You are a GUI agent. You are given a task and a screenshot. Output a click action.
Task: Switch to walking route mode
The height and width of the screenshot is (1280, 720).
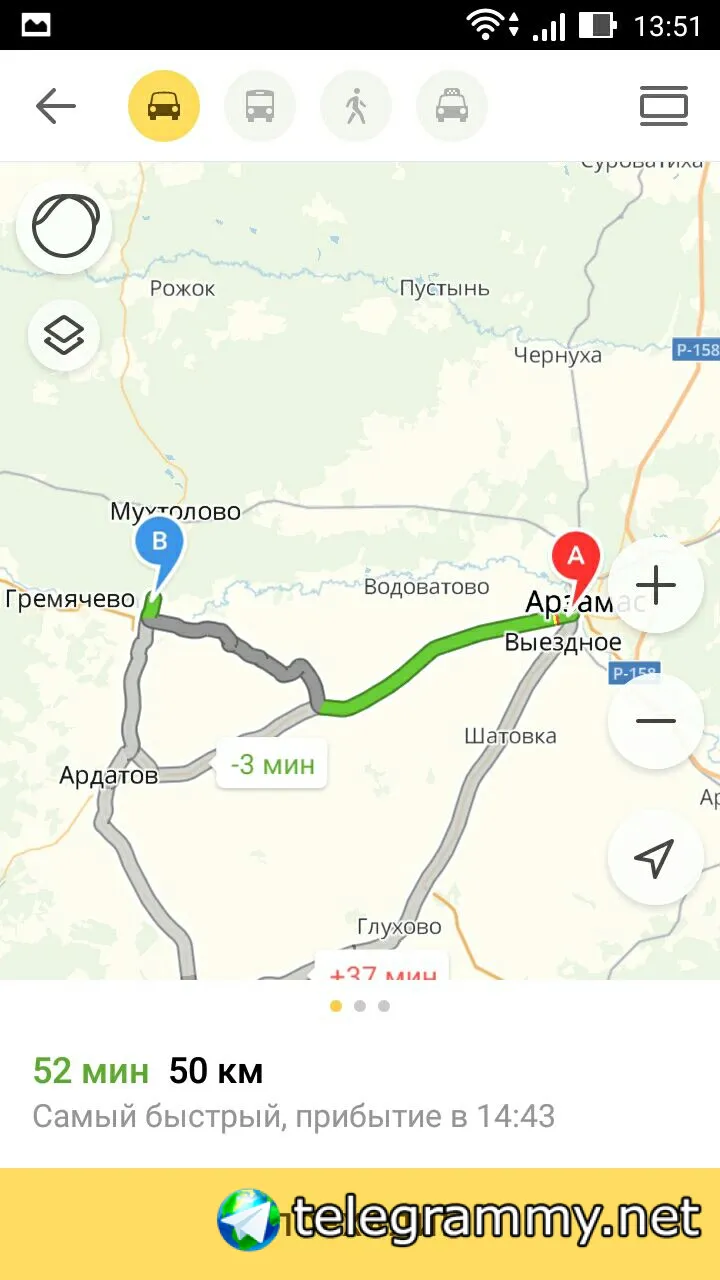pyautogui.click(x=356, y=106)
